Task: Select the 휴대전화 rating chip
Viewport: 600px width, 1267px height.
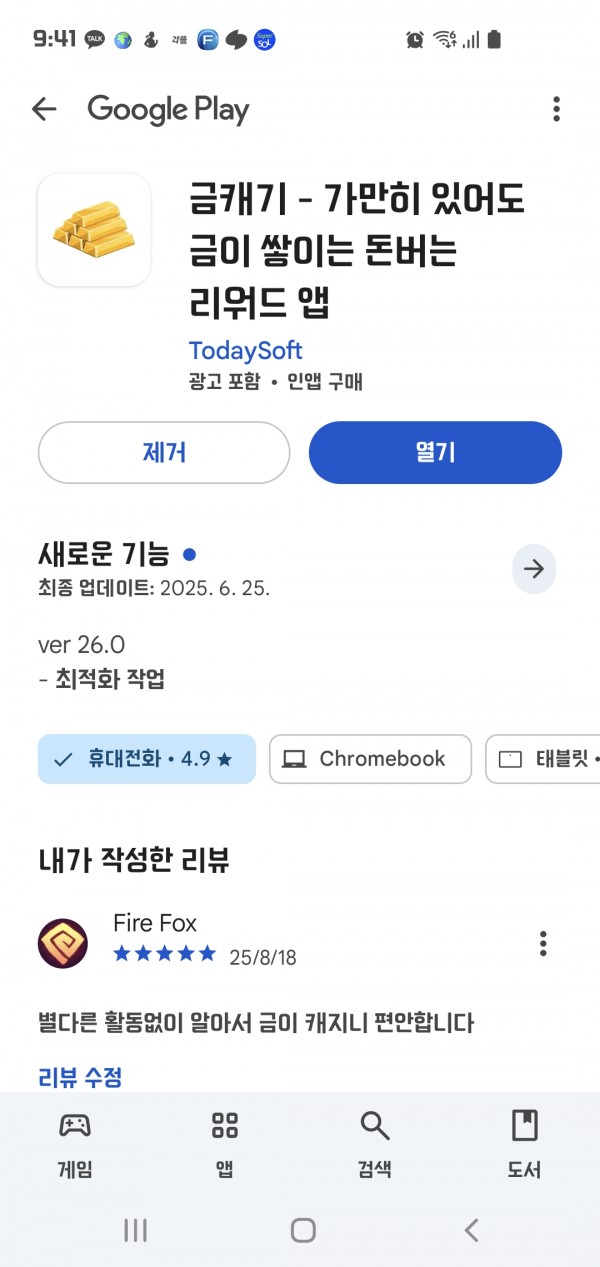Action: (147, 759)
